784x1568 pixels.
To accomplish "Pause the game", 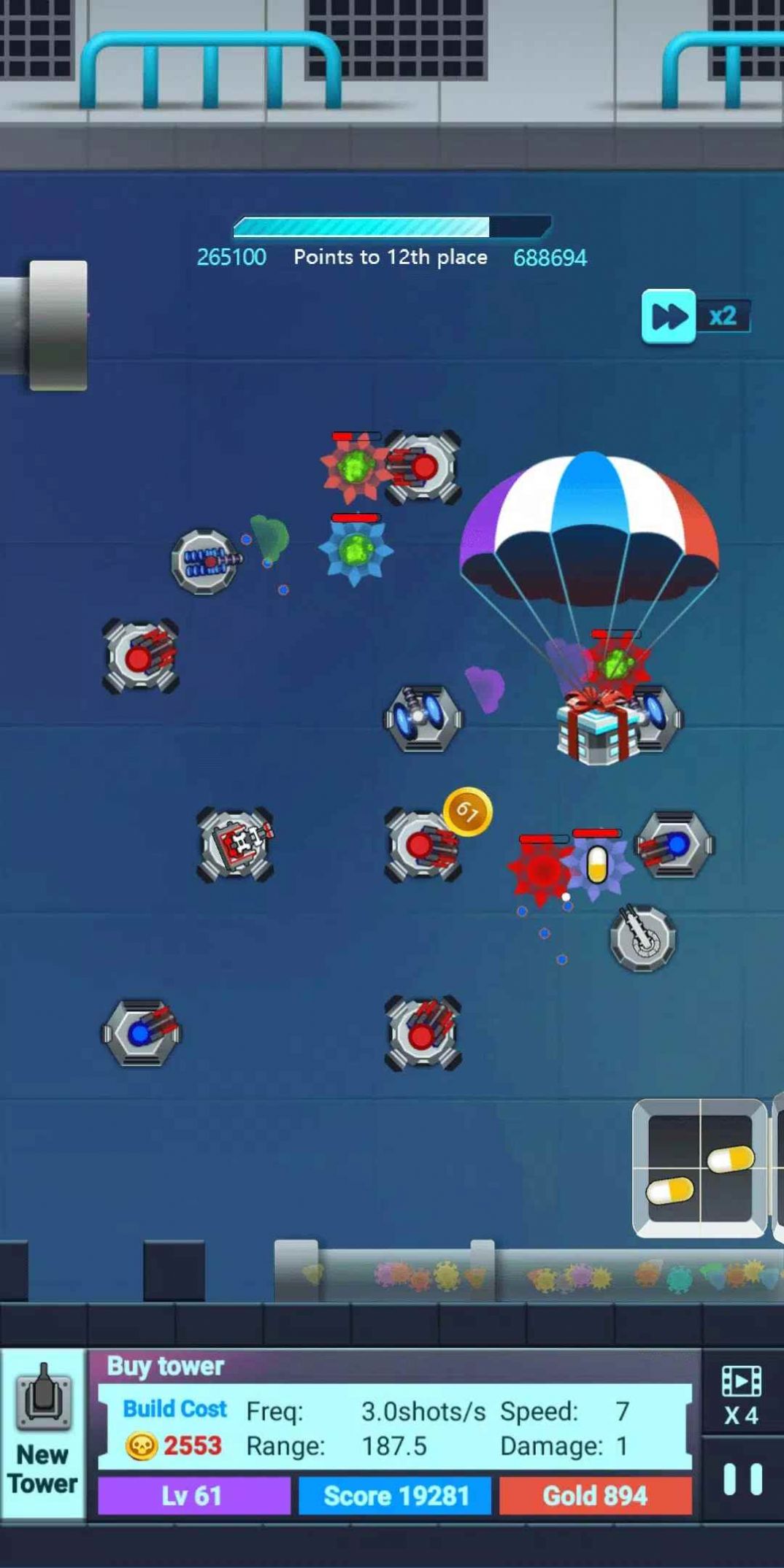I will point(742,1480).
